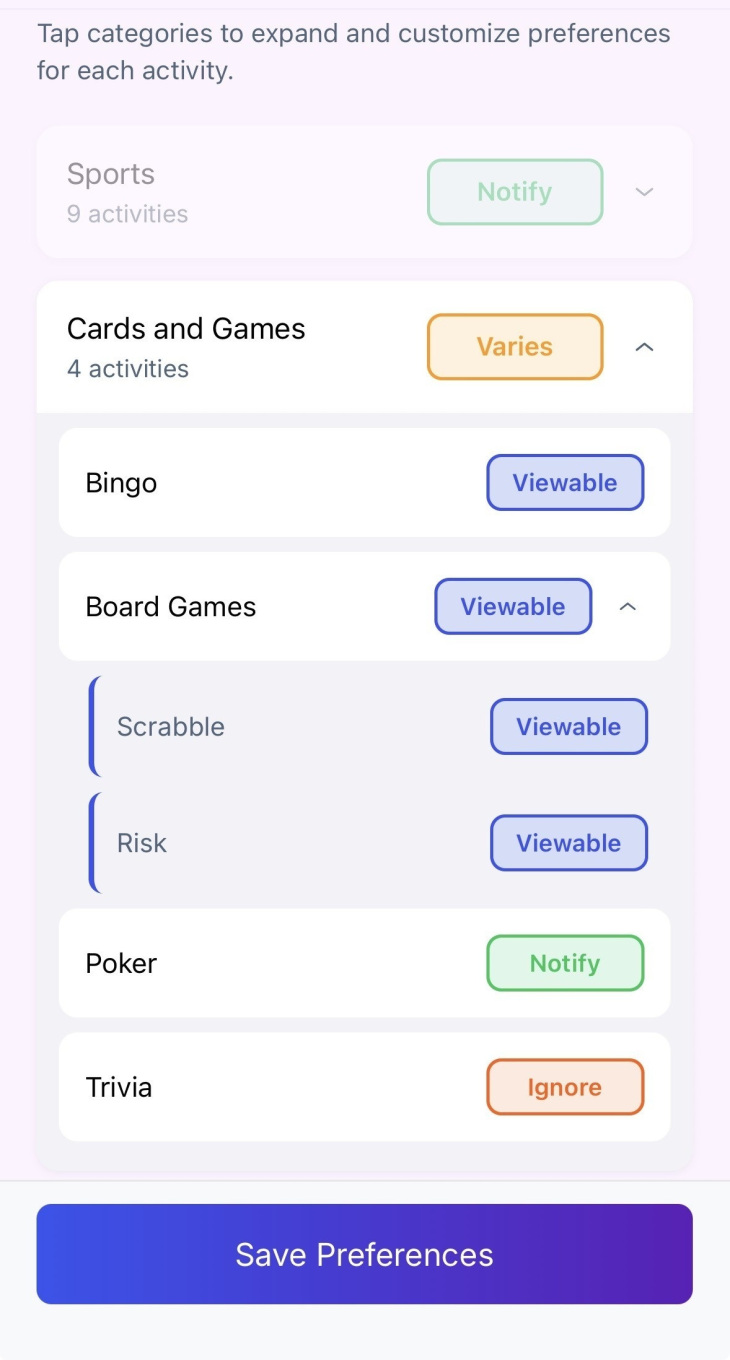Change the Varies setting for Cards and Games

coord(515,347)
